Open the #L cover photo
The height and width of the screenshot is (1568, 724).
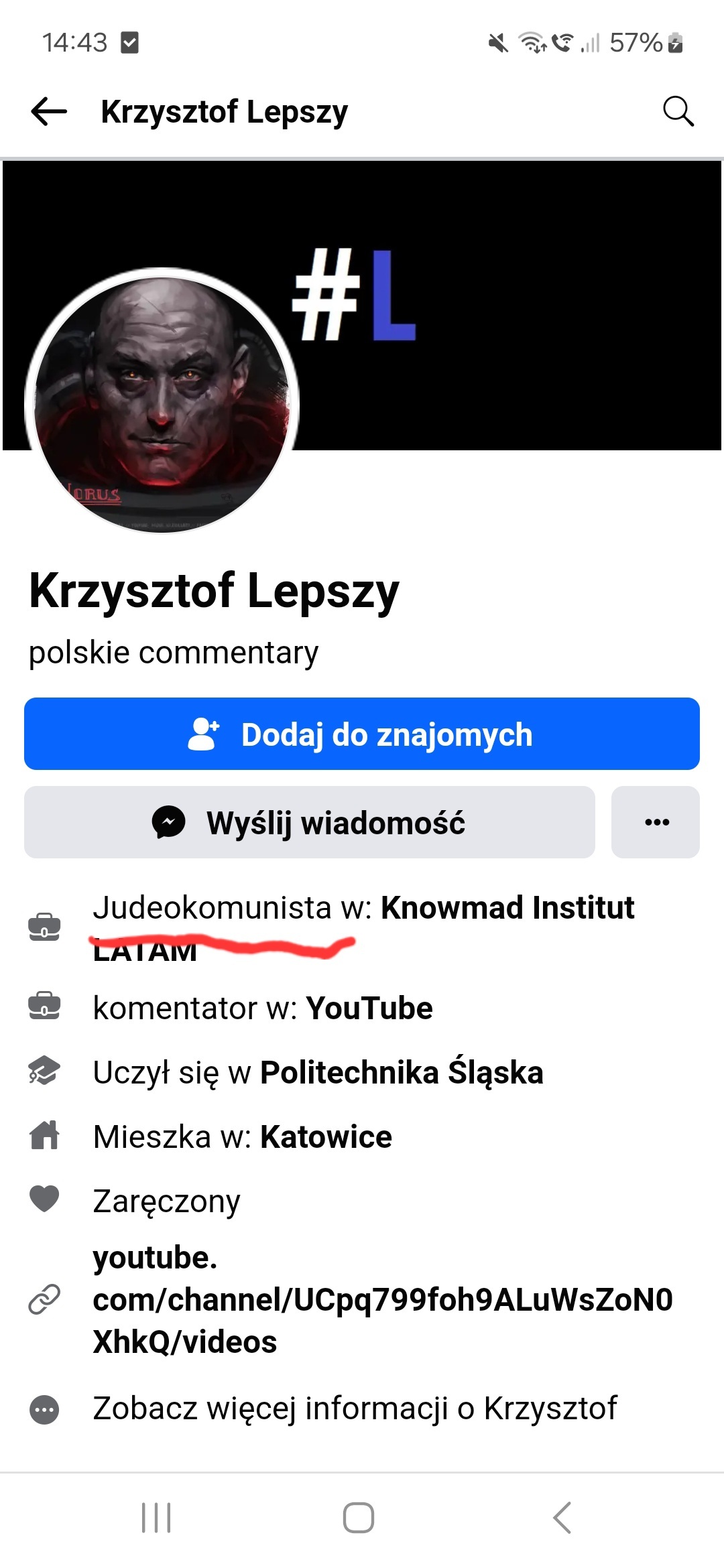pyautogui.click(x=509, y=302)
